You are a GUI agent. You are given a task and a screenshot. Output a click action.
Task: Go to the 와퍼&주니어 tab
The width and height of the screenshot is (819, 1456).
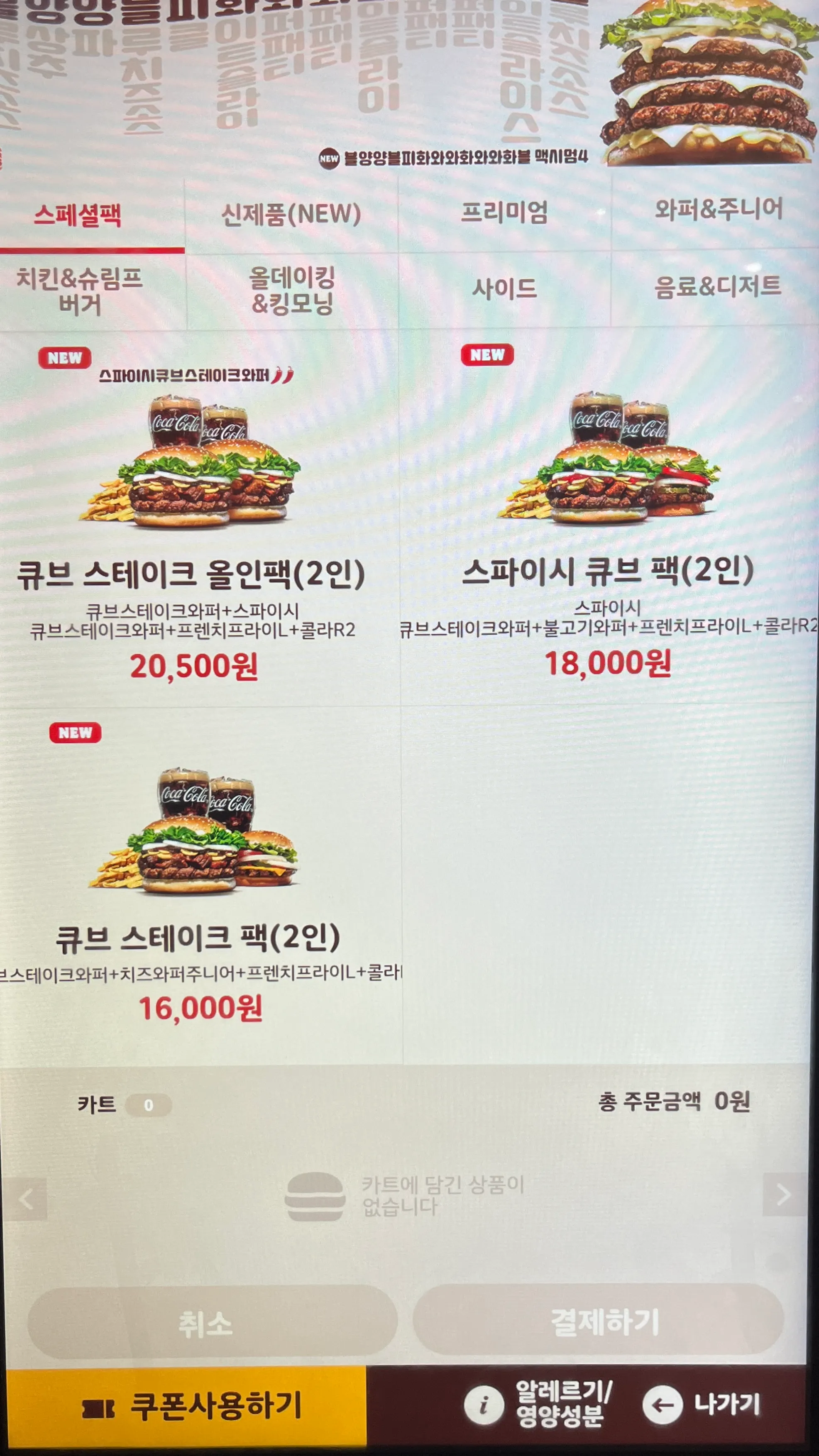[719, 210]
